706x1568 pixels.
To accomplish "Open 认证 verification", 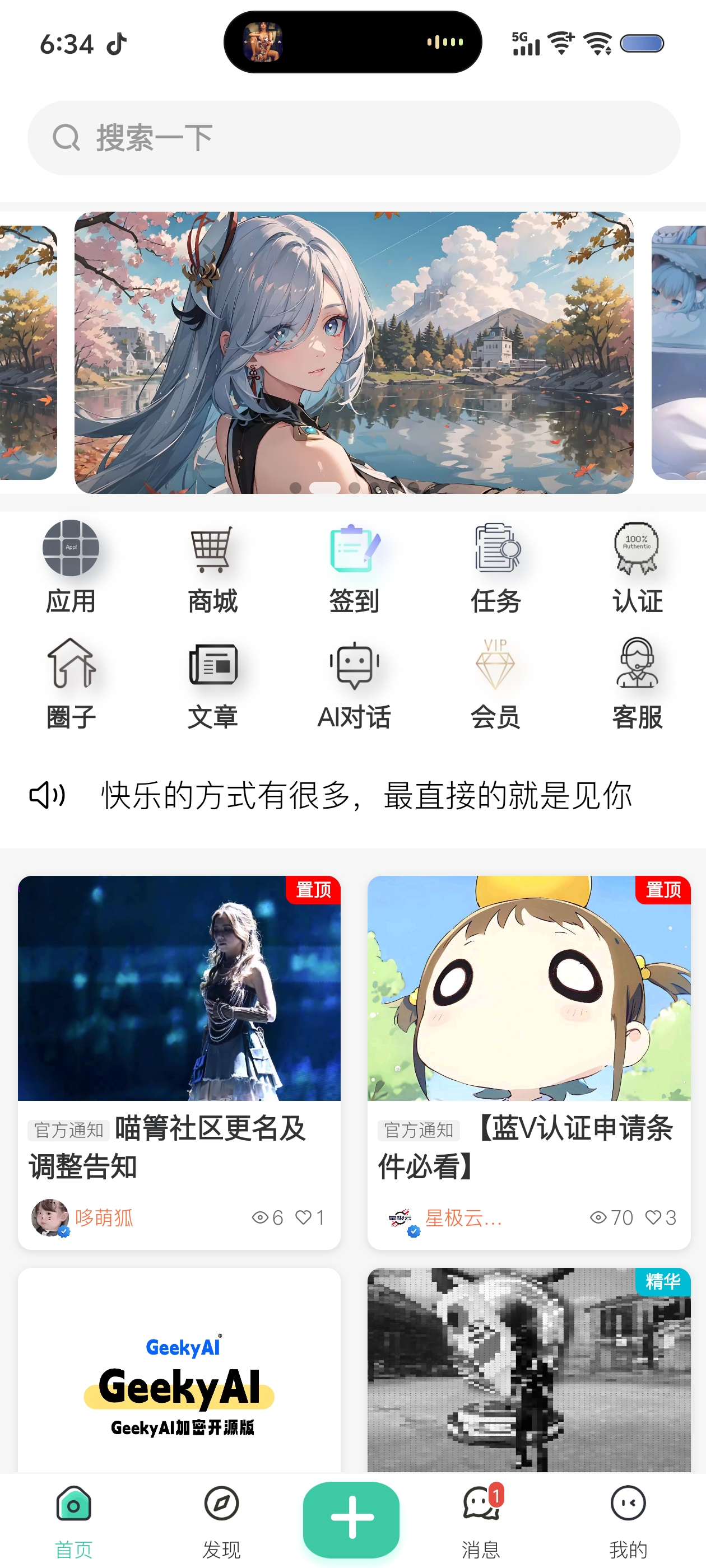I will (637, 566).
